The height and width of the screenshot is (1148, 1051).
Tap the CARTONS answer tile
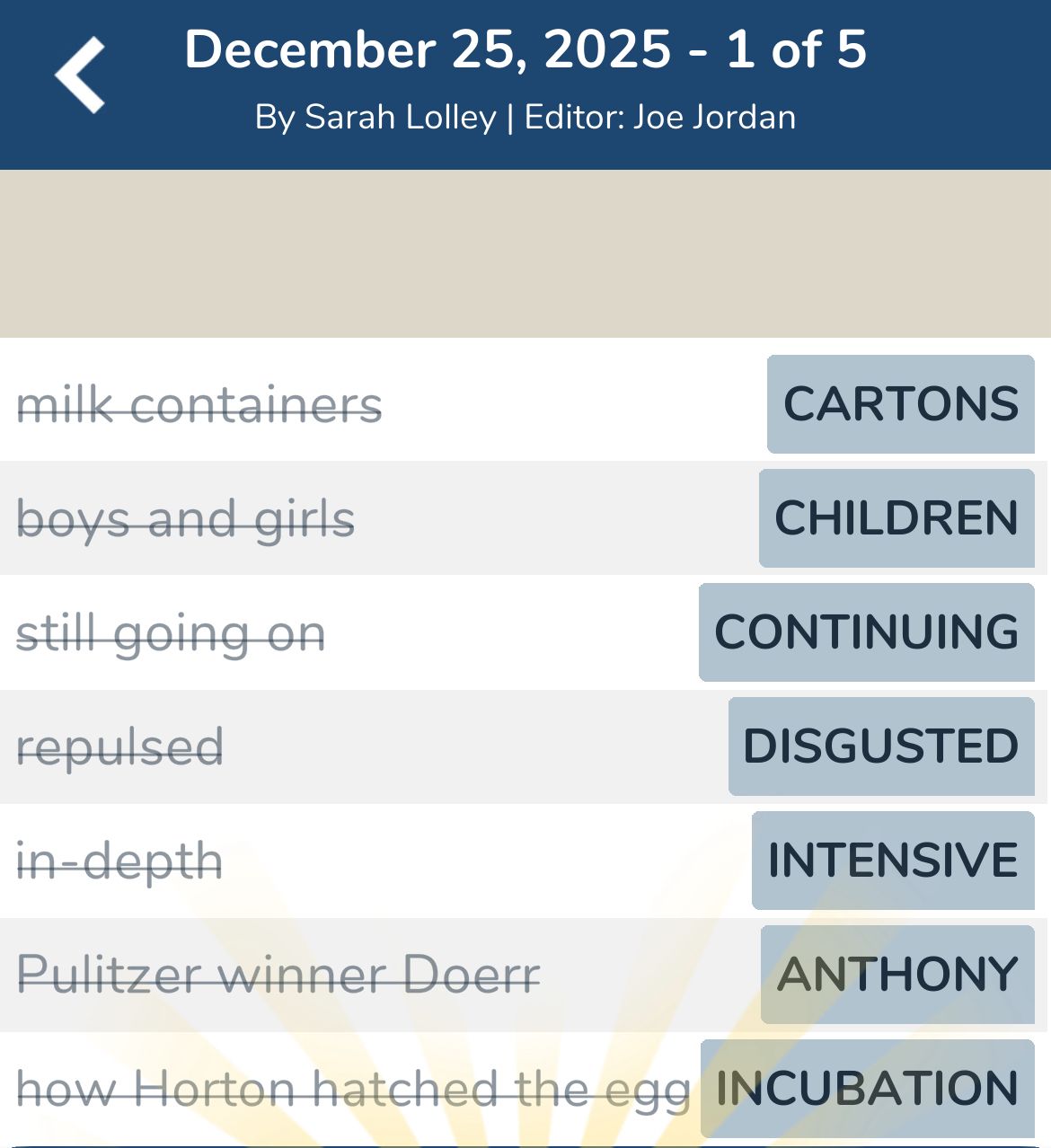coord(900,404)
